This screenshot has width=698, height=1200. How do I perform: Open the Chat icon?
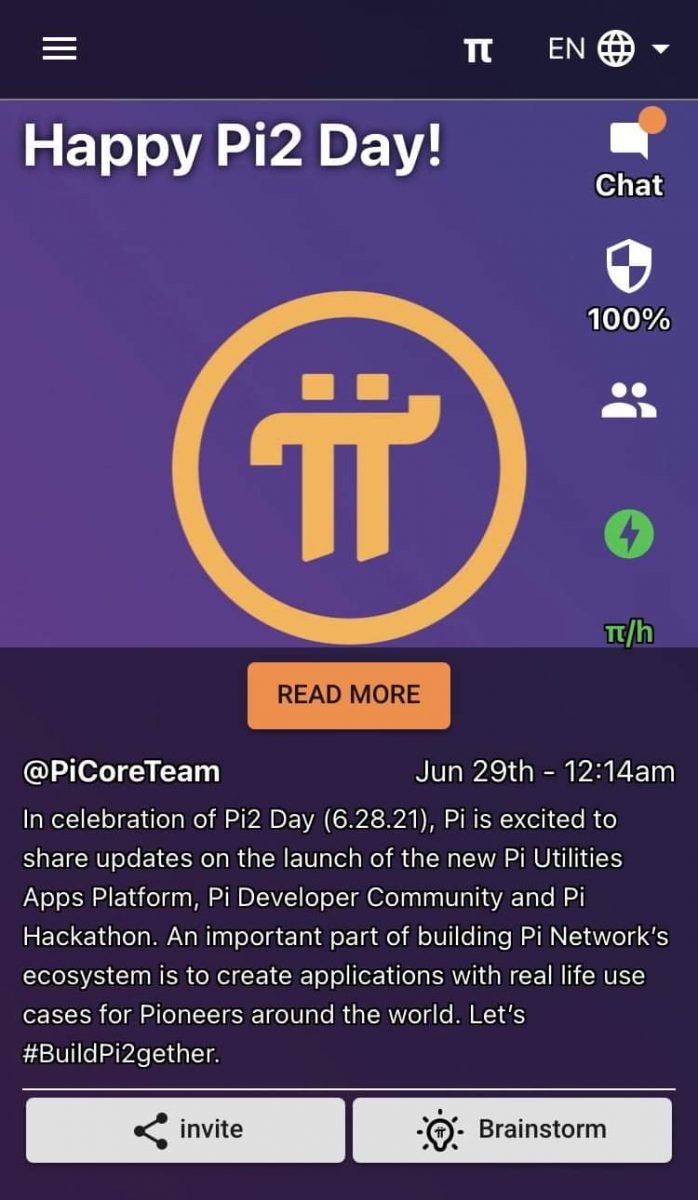[x=630, y=153]
